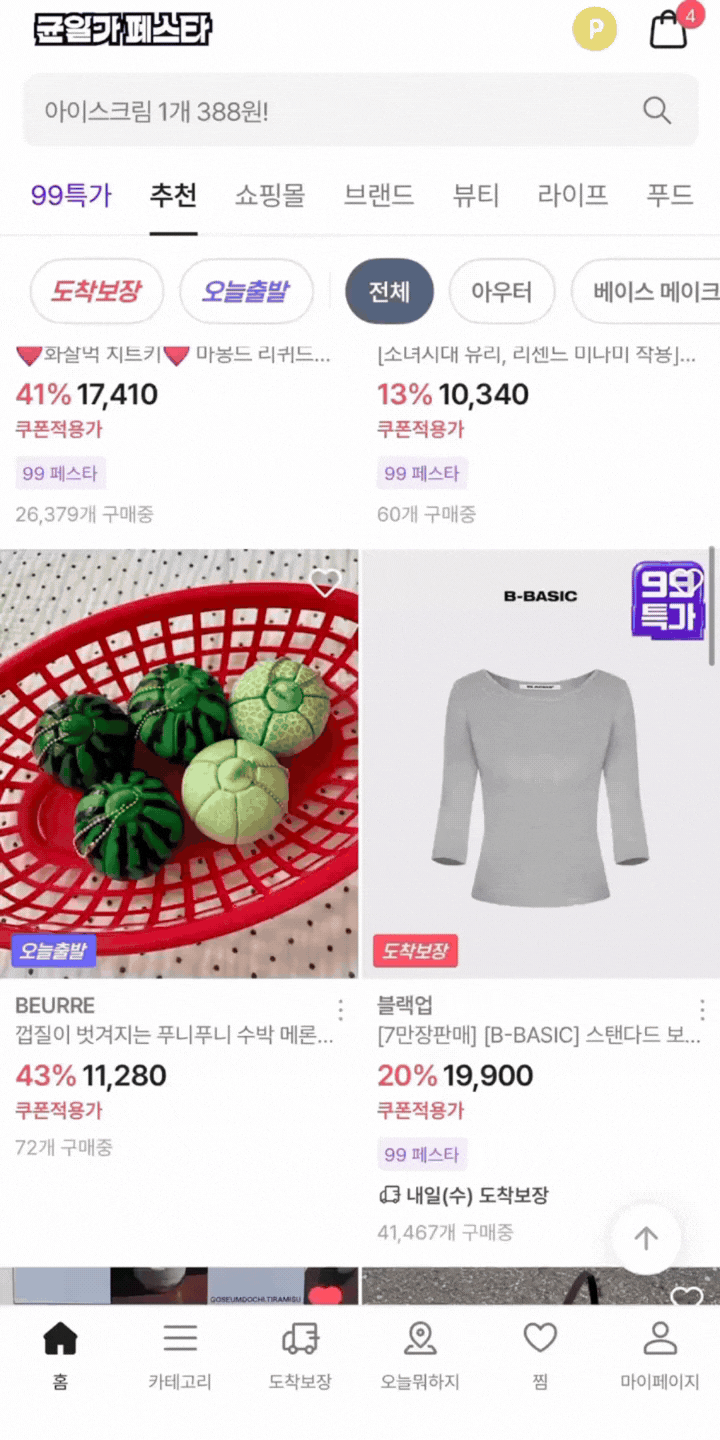Tap the search box with 아이스크림 hint
720x1440 pixels.
(x=360, y=110)
